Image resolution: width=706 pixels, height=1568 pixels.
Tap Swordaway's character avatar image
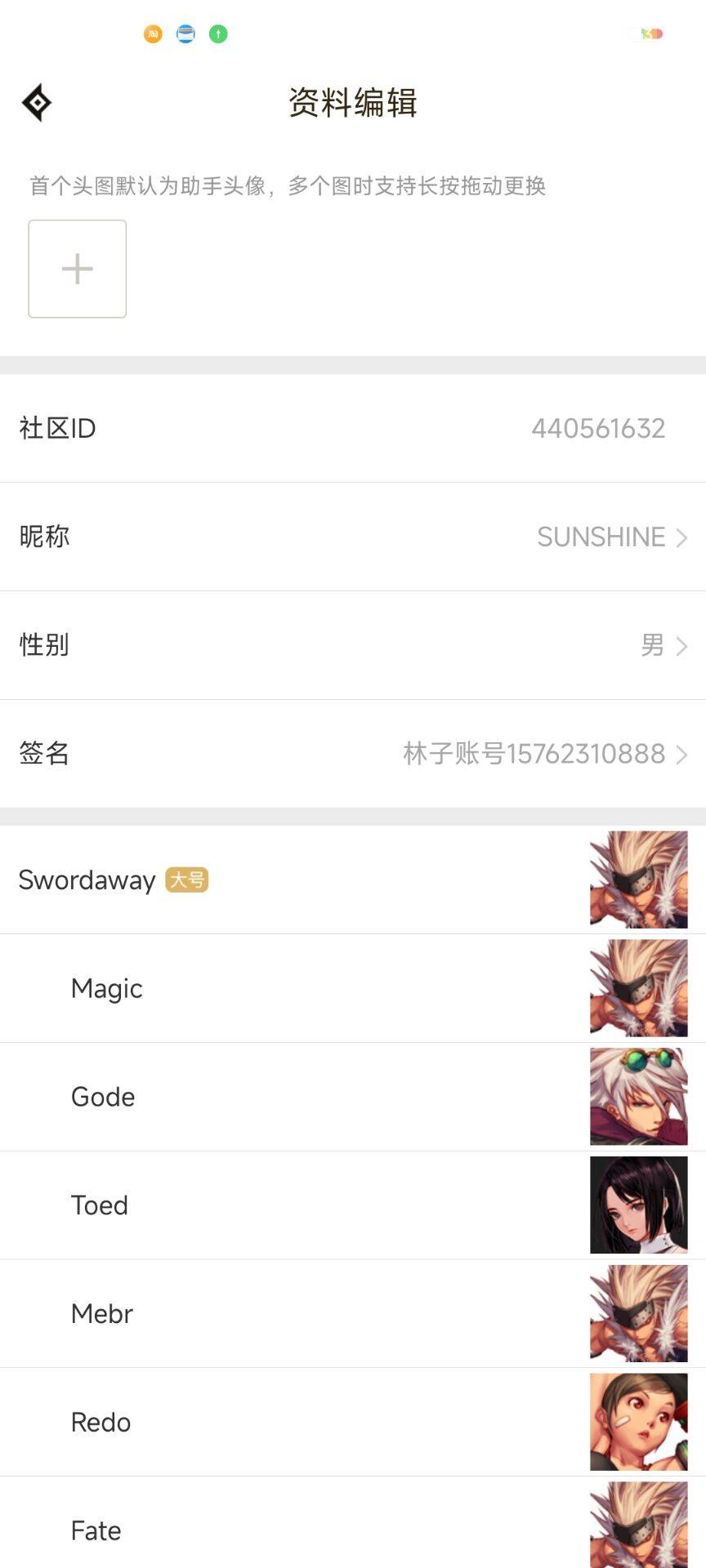(x=638, y=880)
